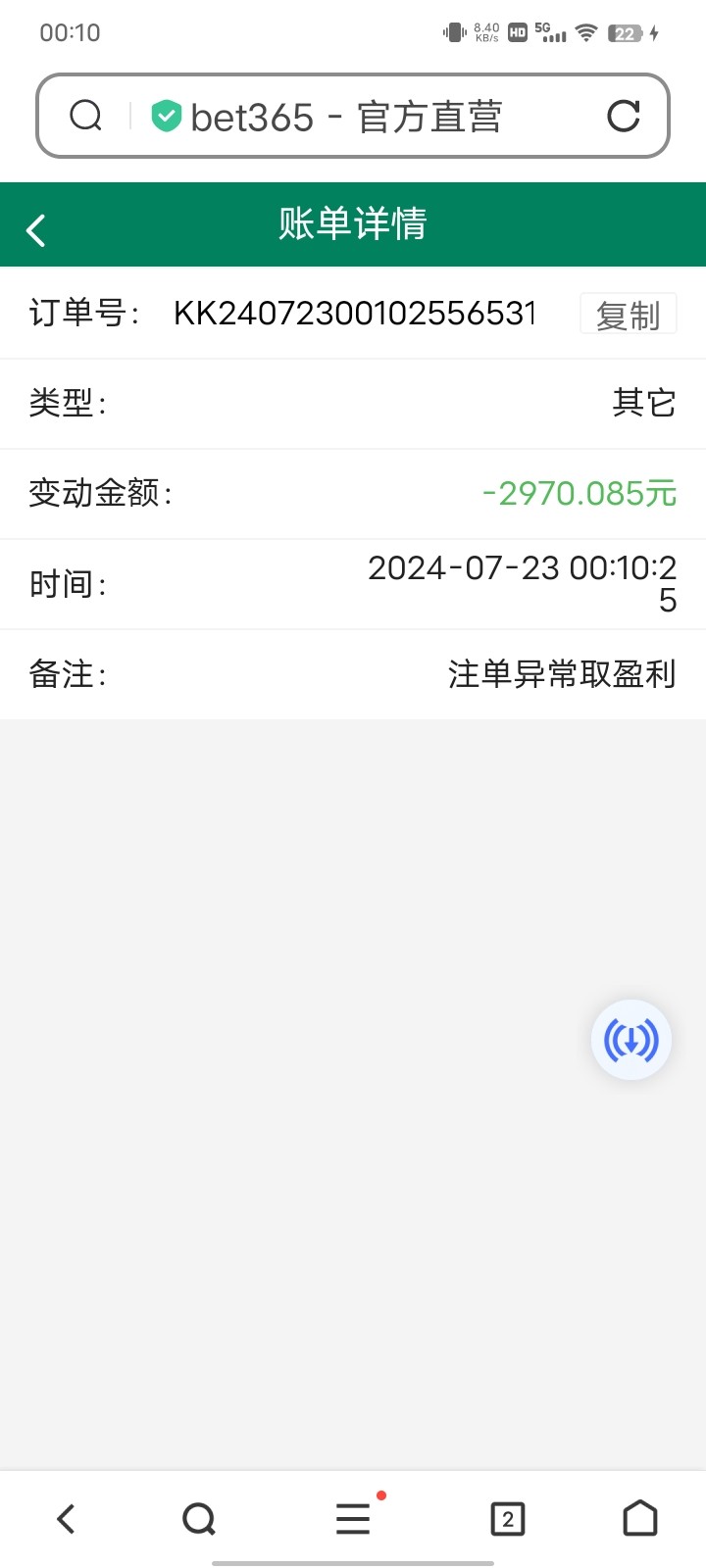Screen dimensions: 706x1568
Task: Tap the 账单详情 page title
Action: [x=353, y=224]
